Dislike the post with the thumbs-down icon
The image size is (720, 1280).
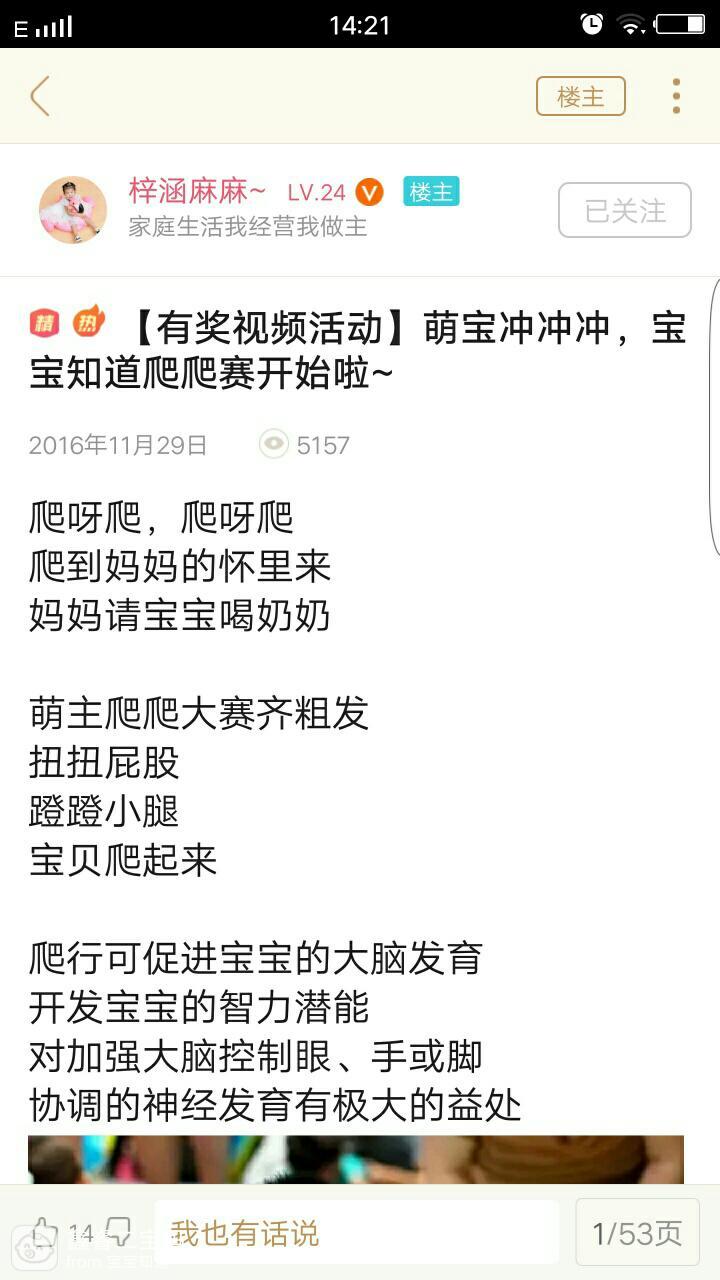pos(119,1232)
